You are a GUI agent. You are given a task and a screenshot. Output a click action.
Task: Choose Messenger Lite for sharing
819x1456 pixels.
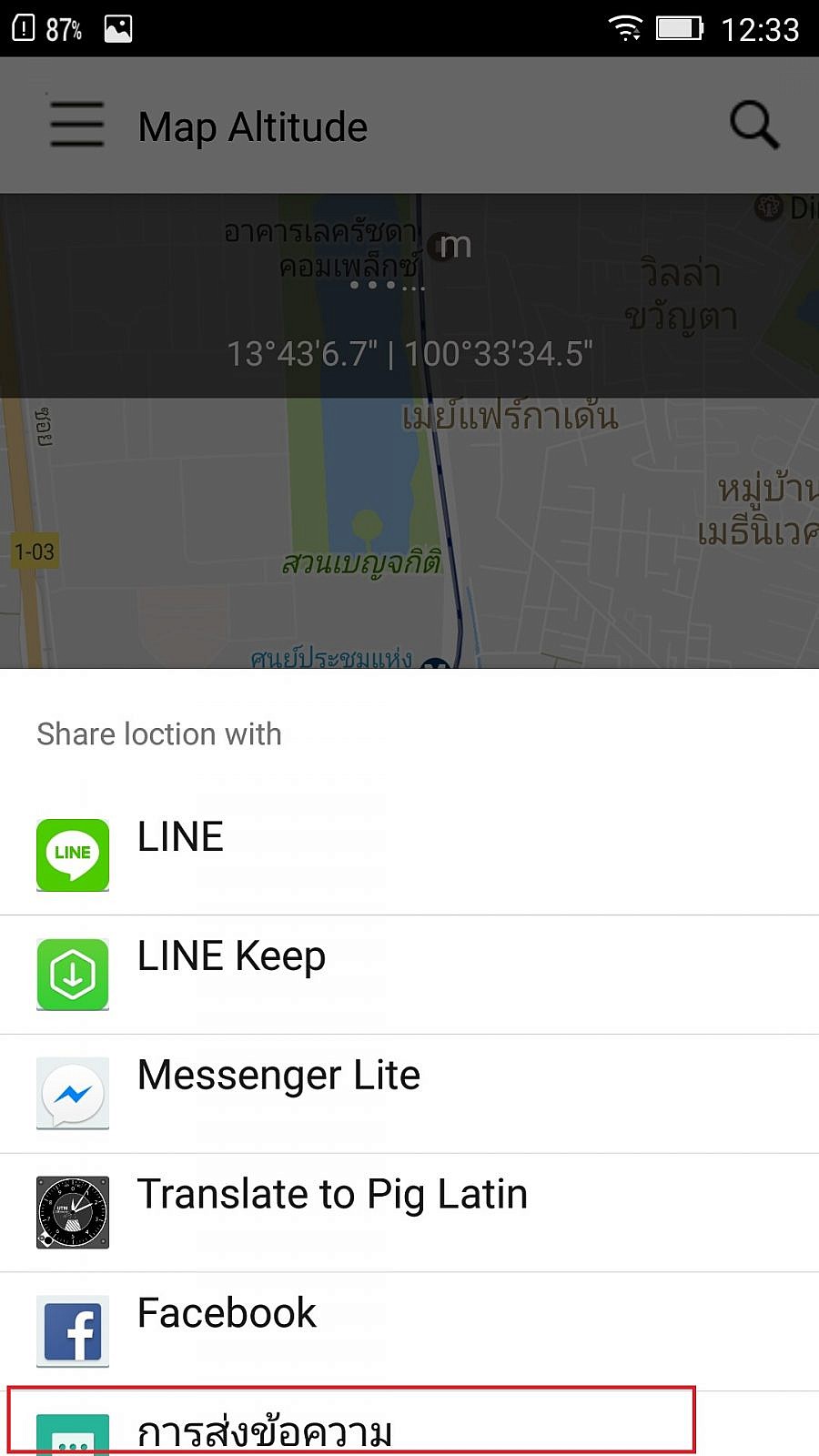click(409, 1094)
